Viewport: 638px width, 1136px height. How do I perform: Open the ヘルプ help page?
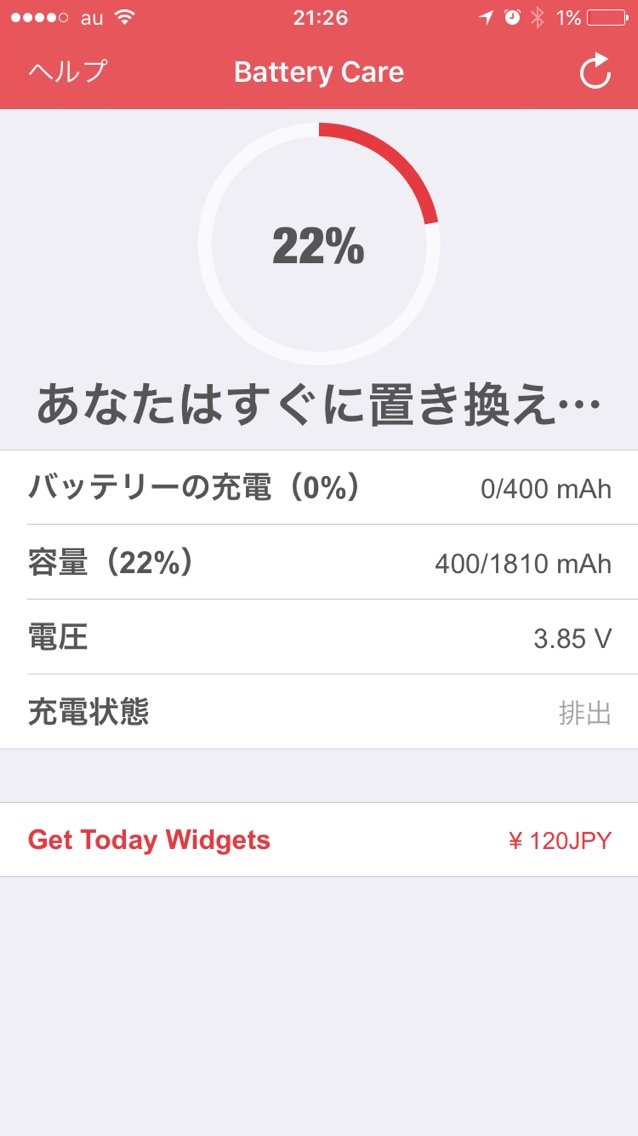pyautogui.click(x=67, y=72)
